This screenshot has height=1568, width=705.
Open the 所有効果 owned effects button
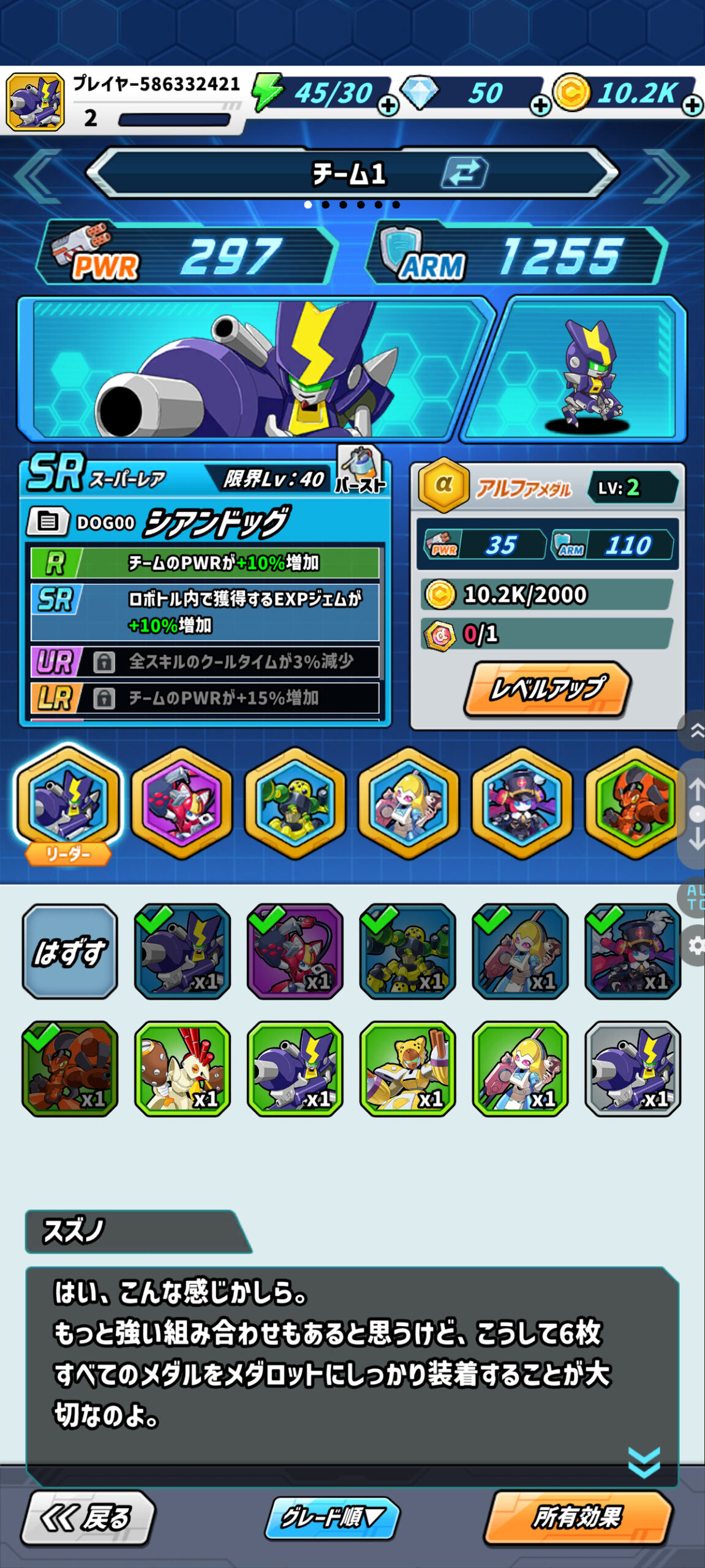click(x=578, y=1517)
